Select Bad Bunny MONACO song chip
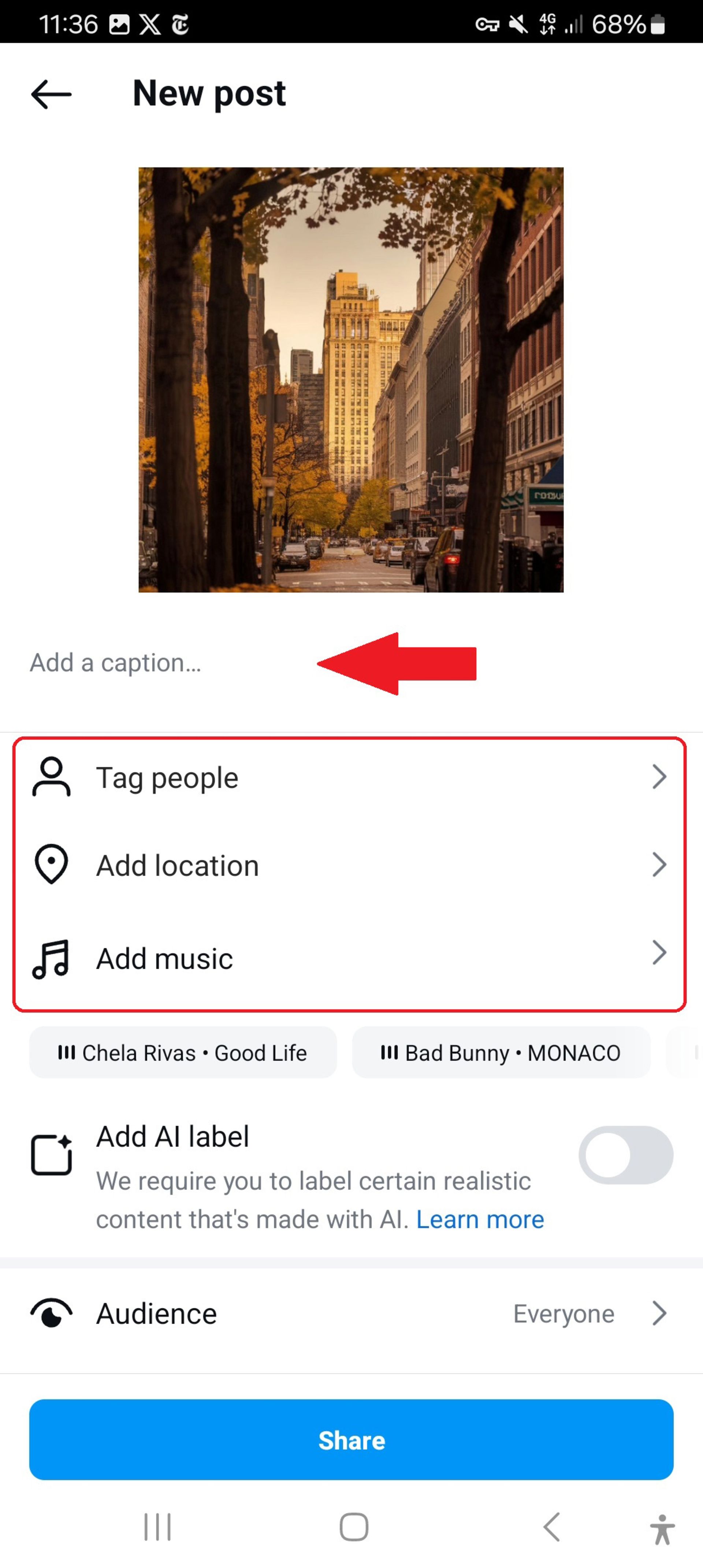Image resolution: width=703 pixels, height=1568 pixels. tap(500, 1052)
